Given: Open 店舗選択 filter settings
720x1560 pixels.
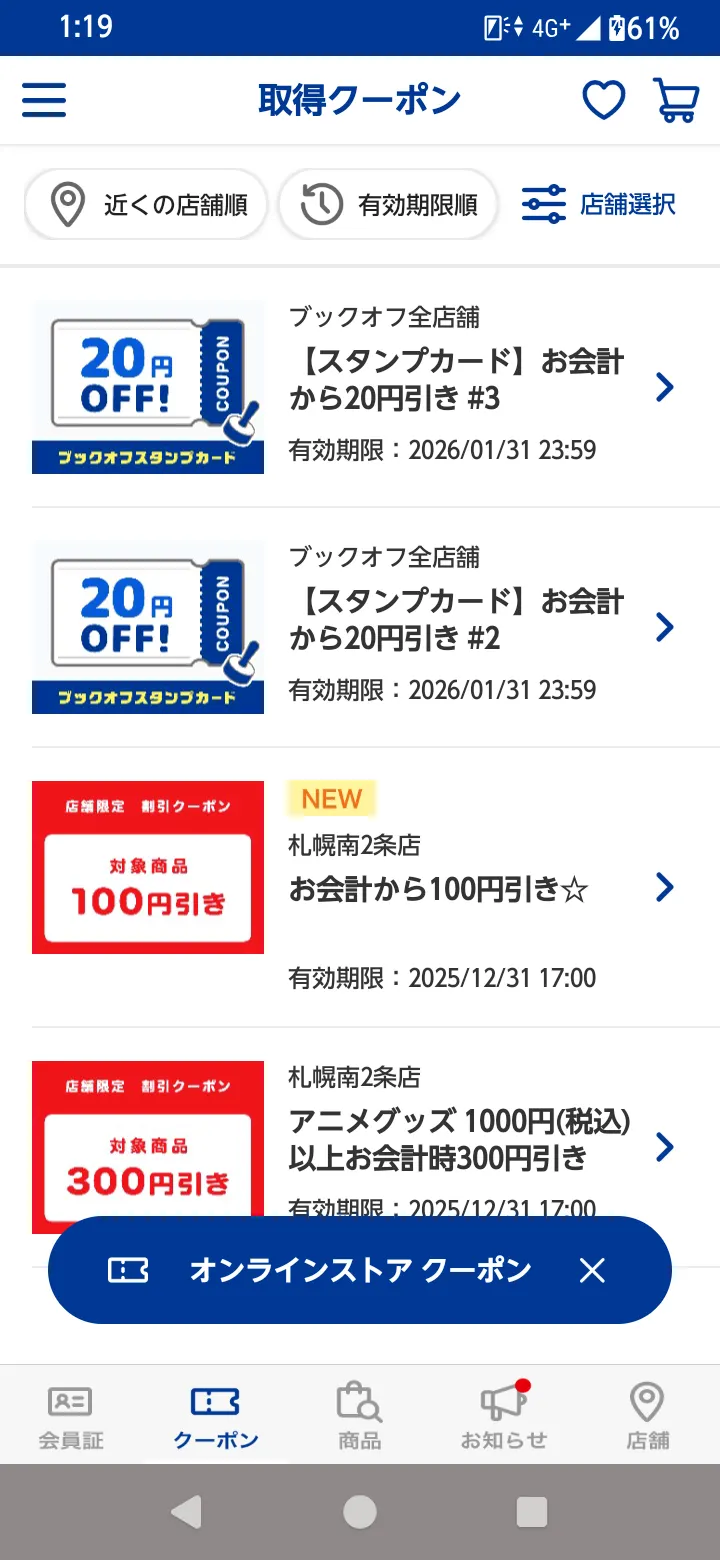Looking at the screenshot, I should pos(598,204).
